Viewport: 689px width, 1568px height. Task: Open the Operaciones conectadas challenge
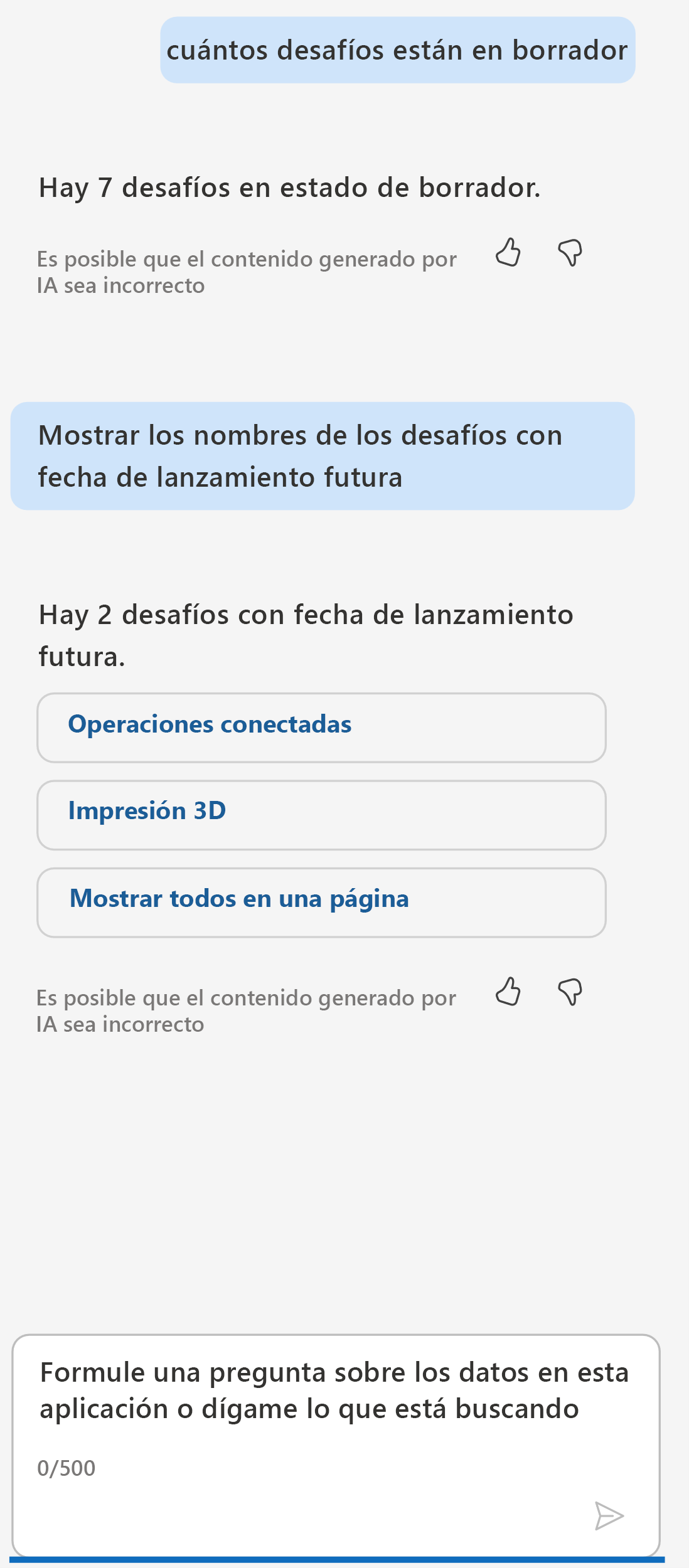coord(321,728)
